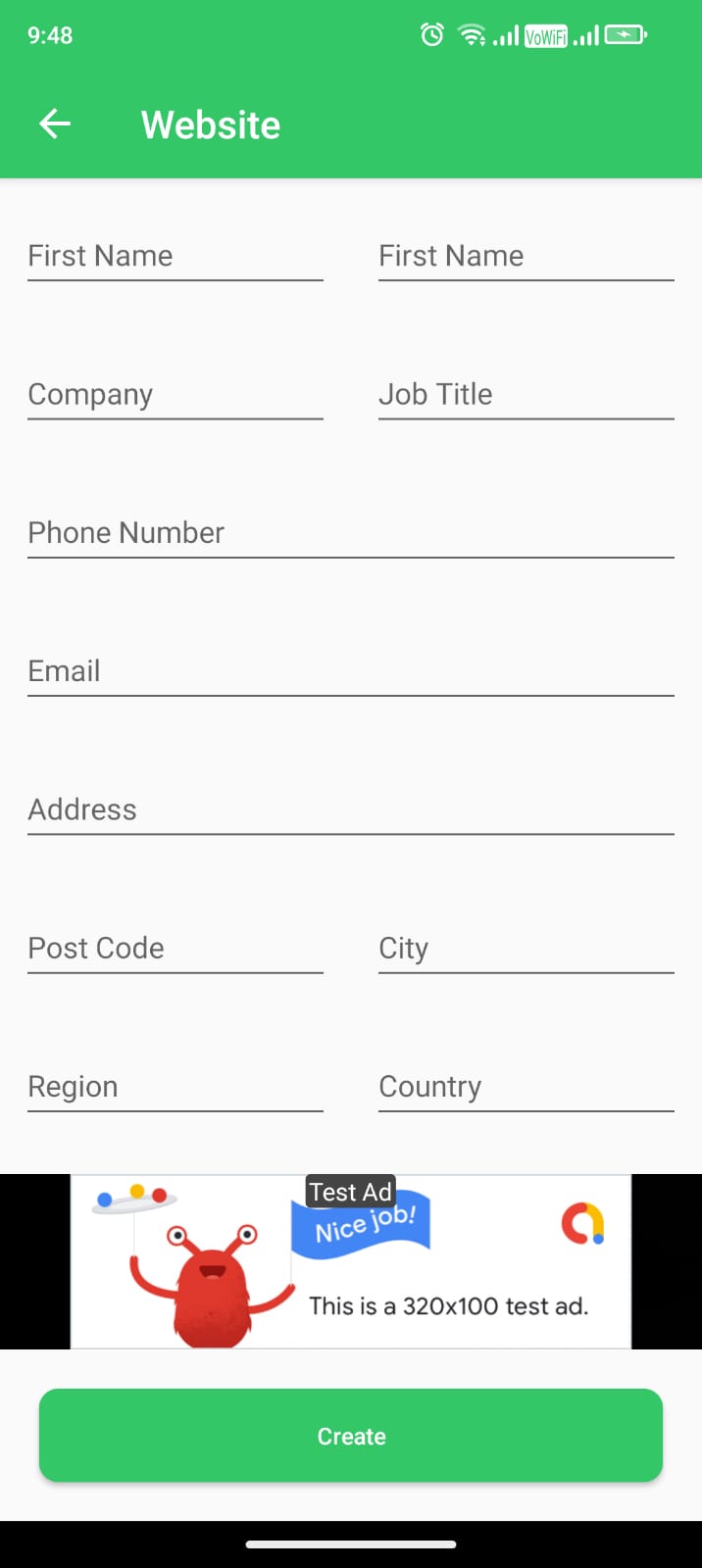Select the Country field
The height and width of the screenshot is (1568, 702).
click(526, 1087)
